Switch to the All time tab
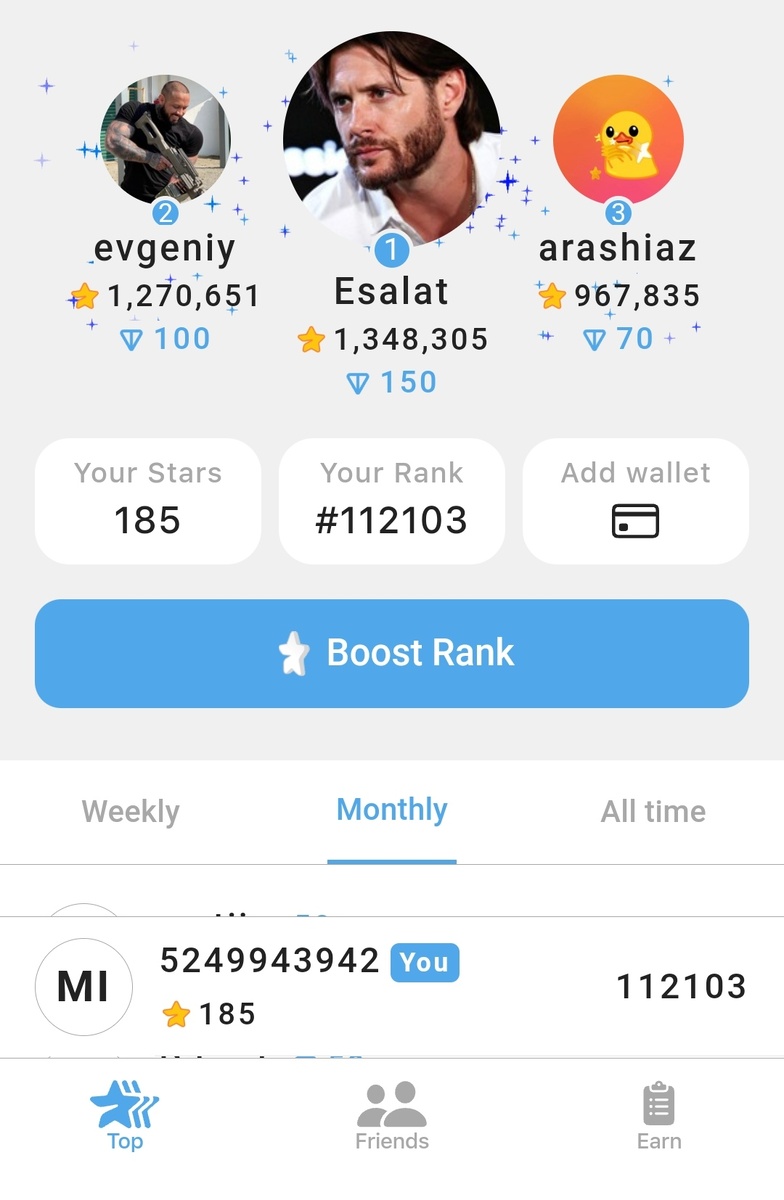 (653, 811)
